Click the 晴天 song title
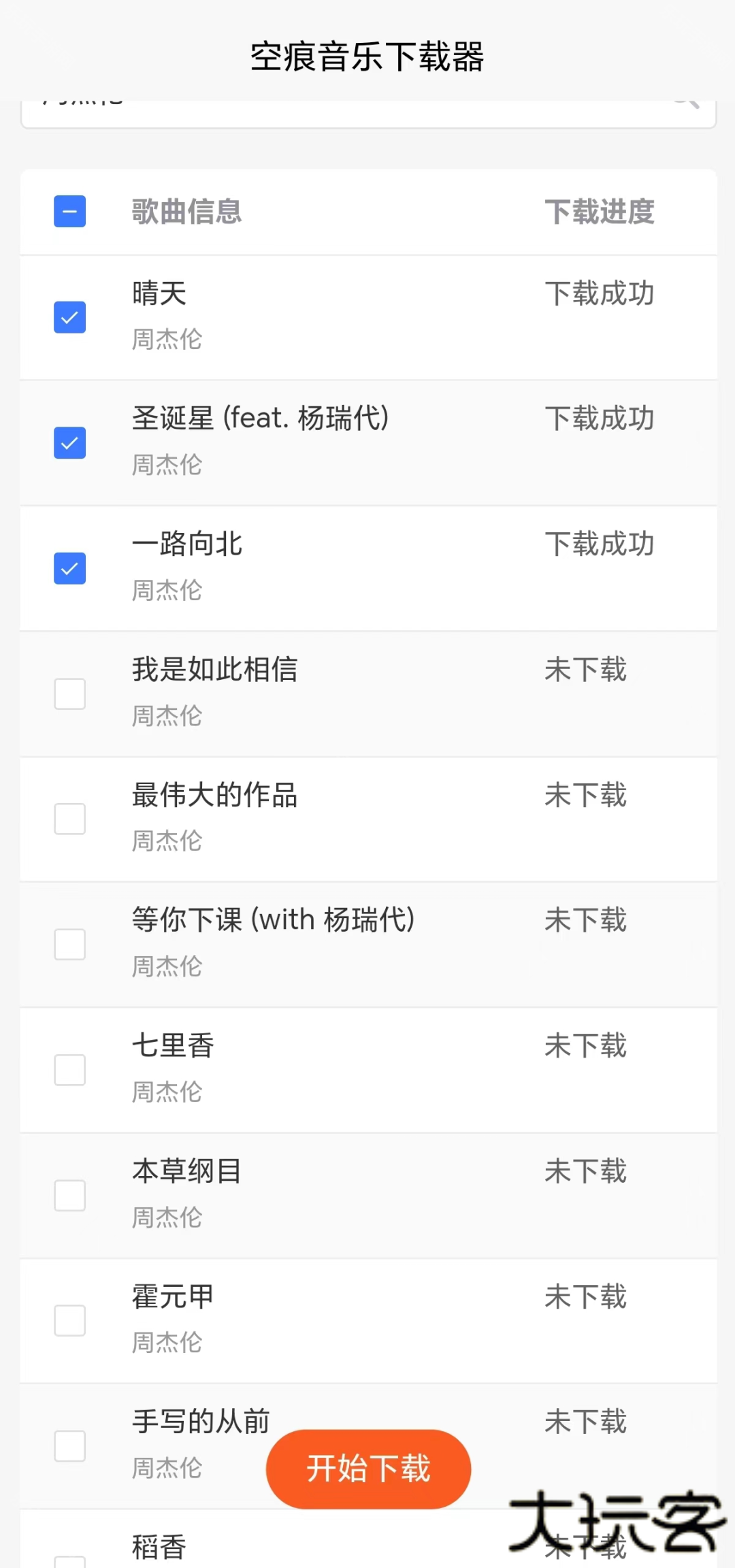The height and width of the screenshot is (1568, 735). click(x=158, y=294)
